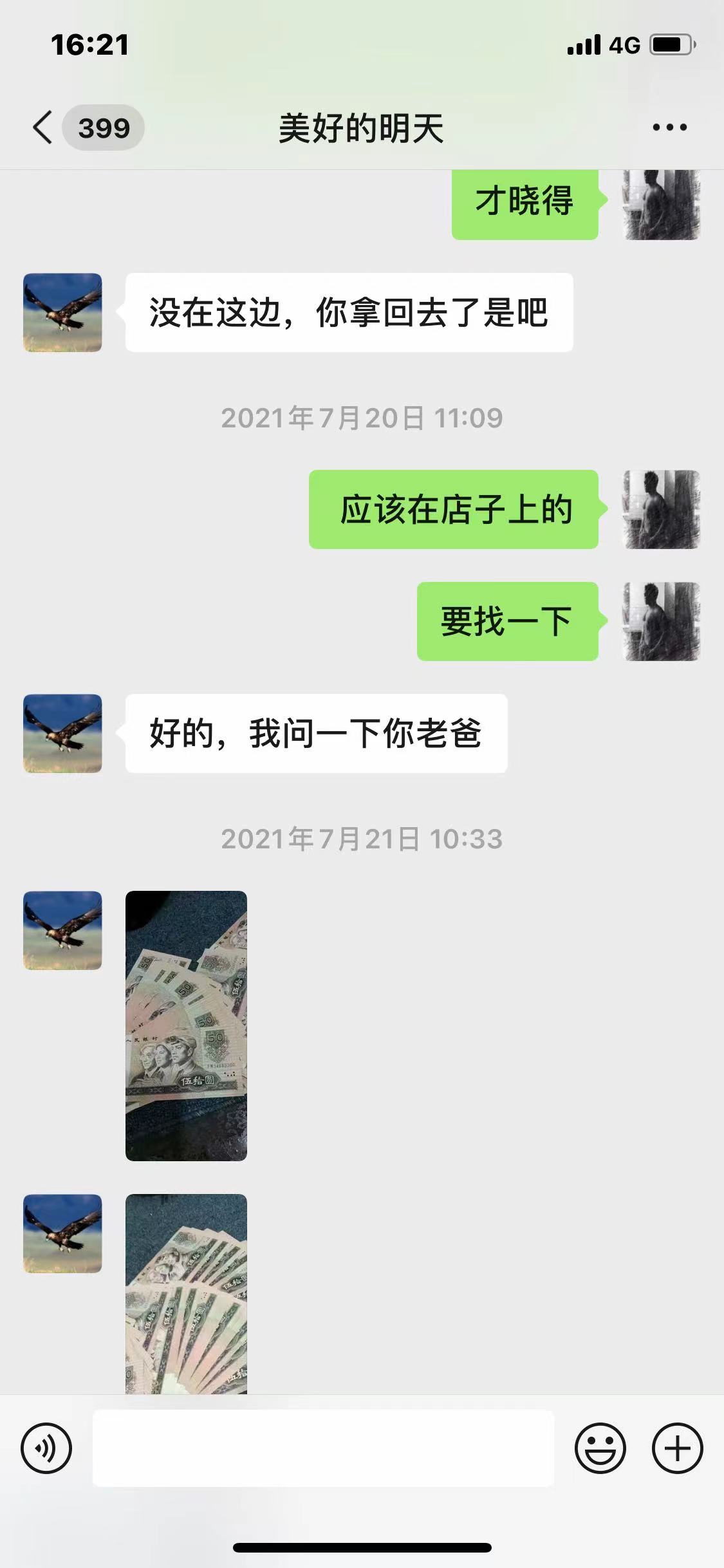Tap own avatar next to 要找一下
Image resolution: width=724 pixels, height=1568 pixels.
click(662, 621)
